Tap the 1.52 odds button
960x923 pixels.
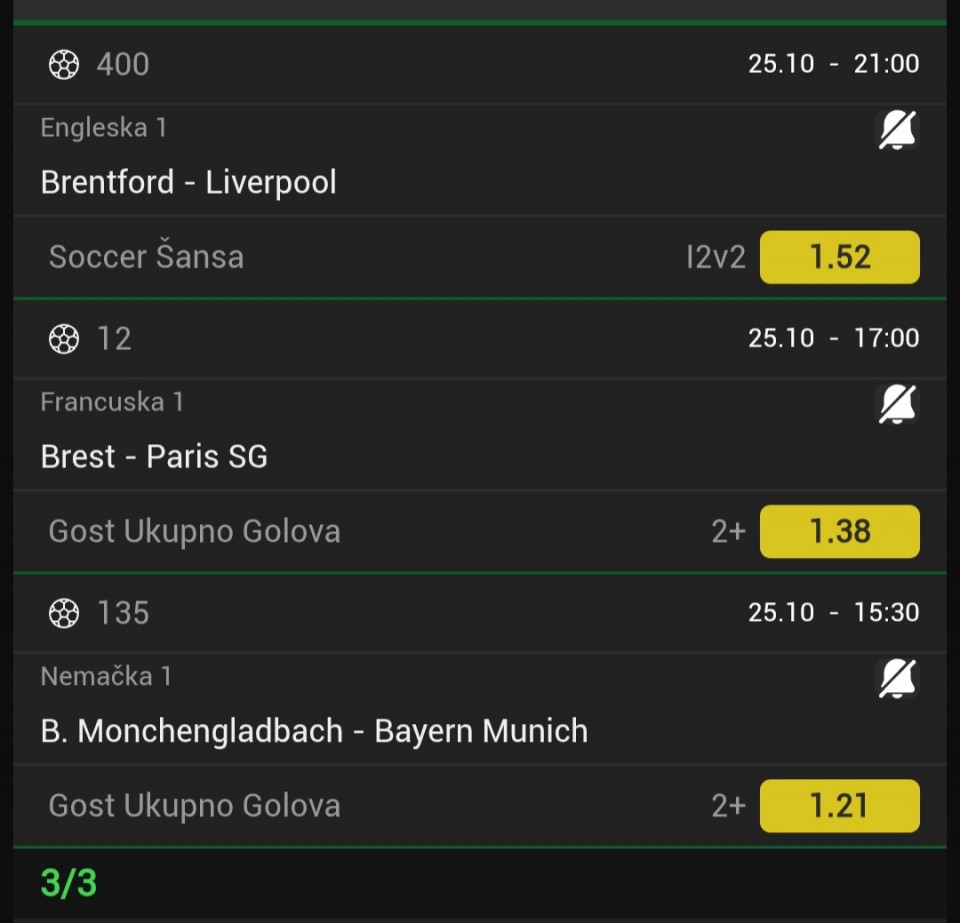839,257
